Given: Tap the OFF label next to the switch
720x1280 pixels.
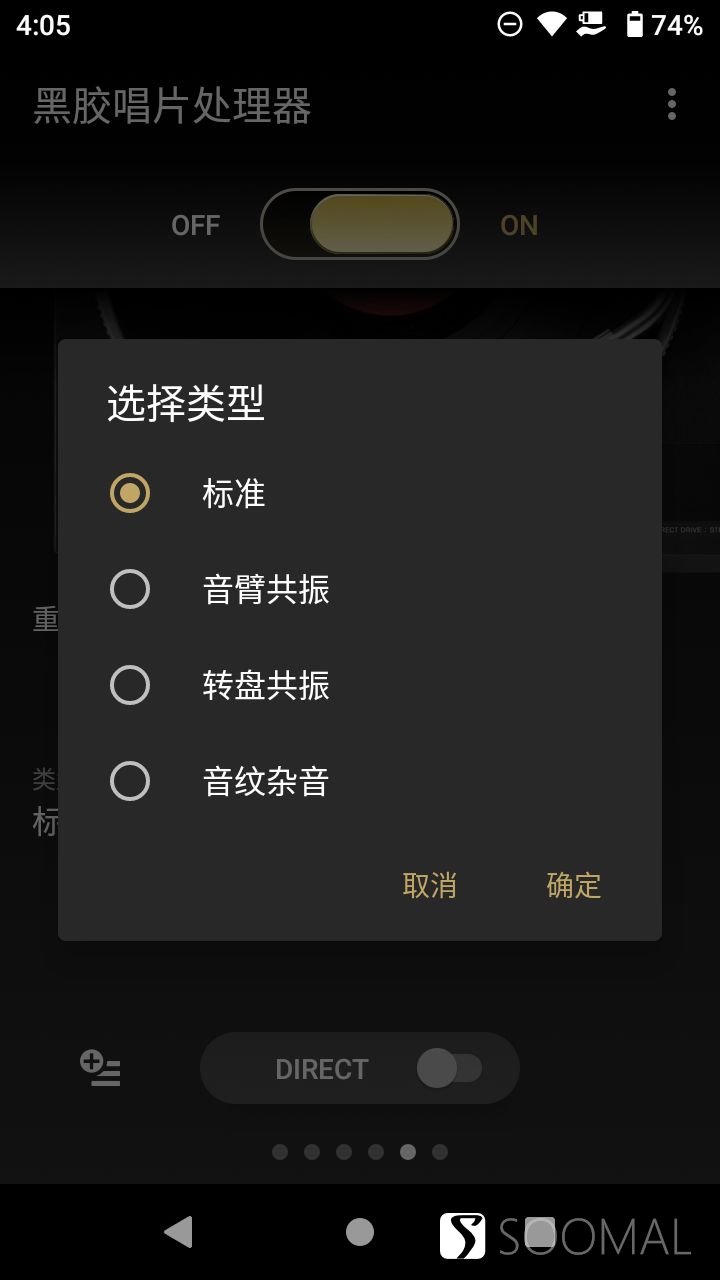Looking at the screenshot, I should click(196, 224).
